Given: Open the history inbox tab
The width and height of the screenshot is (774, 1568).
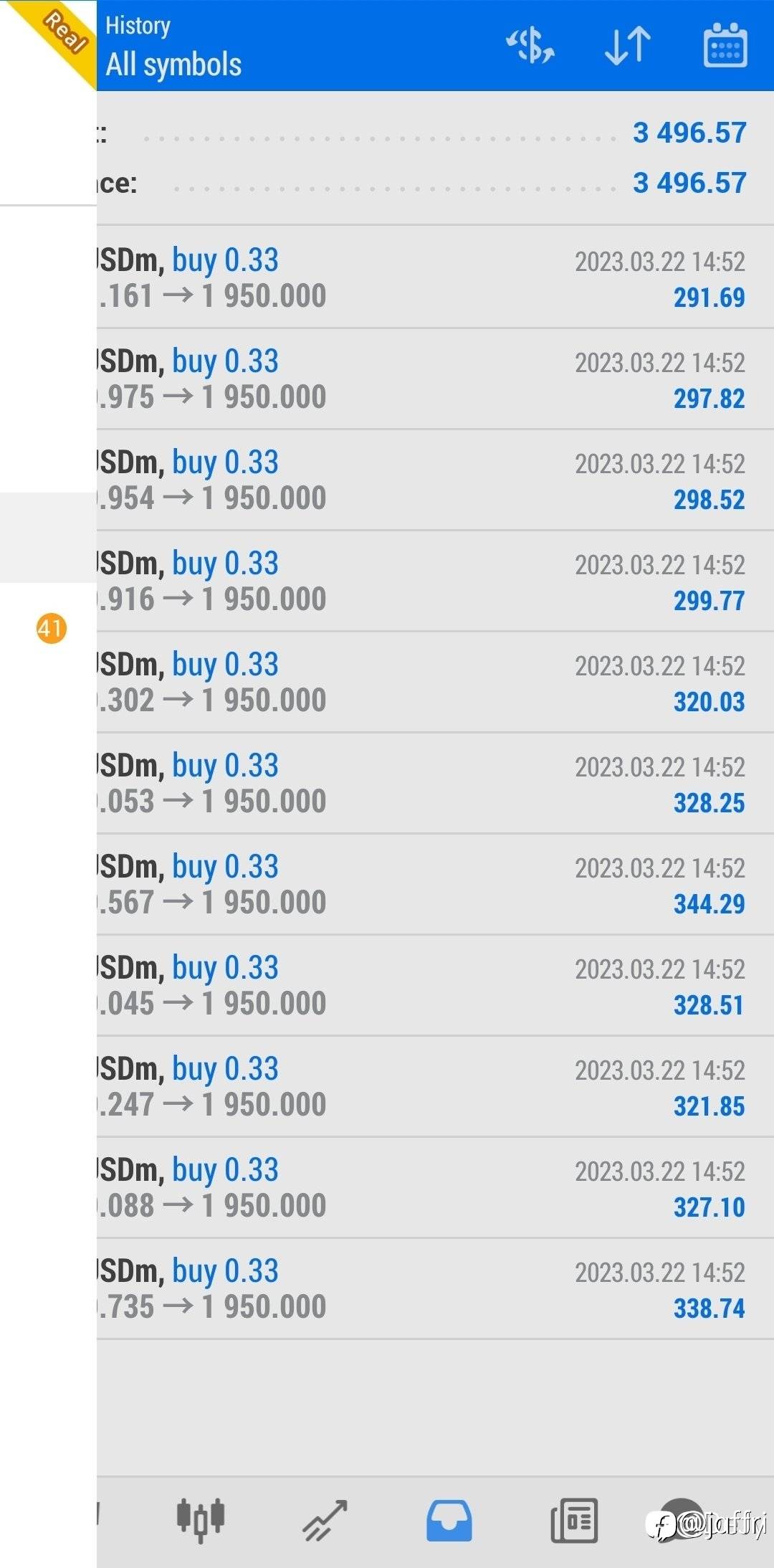Looking at the screenshot, I should 449,1520.
